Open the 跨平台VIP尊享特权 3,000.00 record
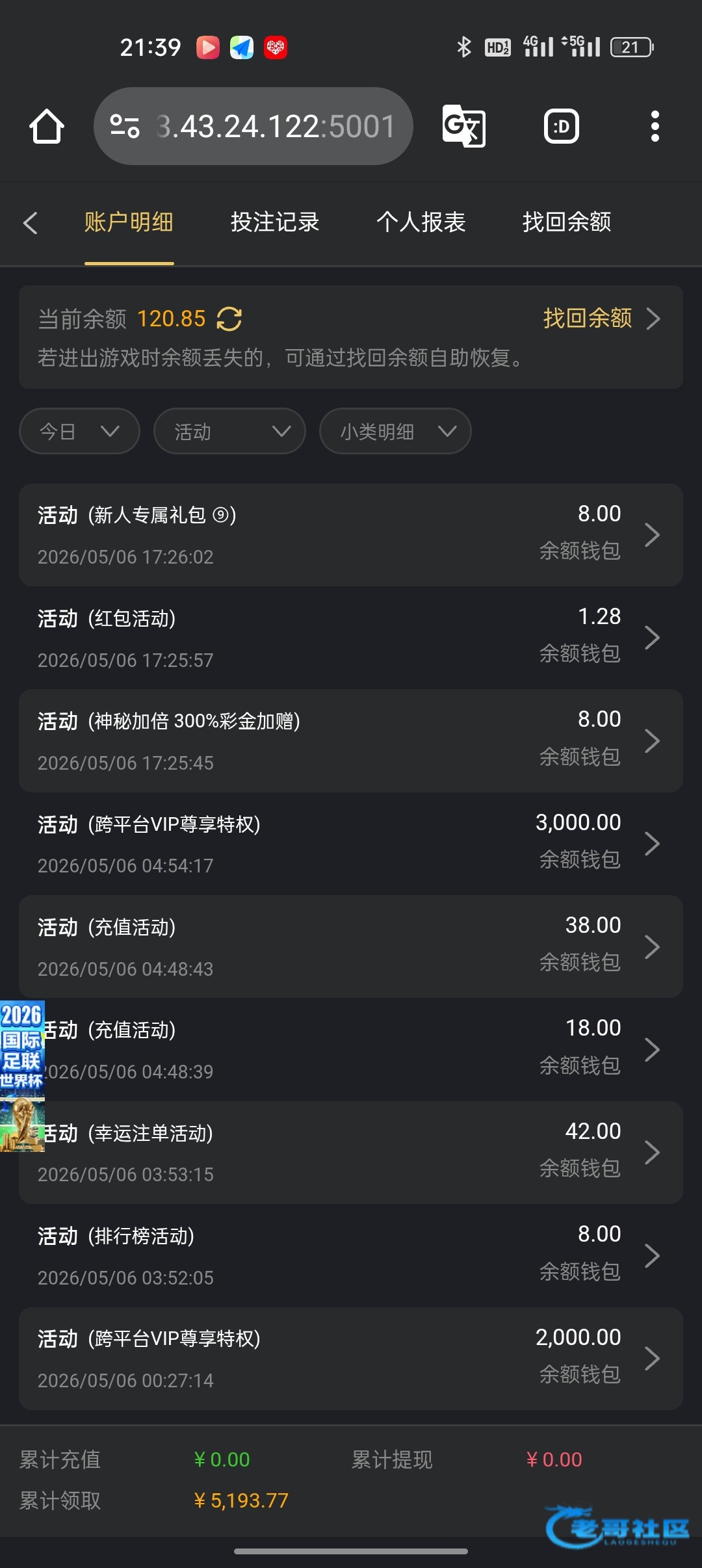This screenshot has height=1568, width=702. point(351,844)
